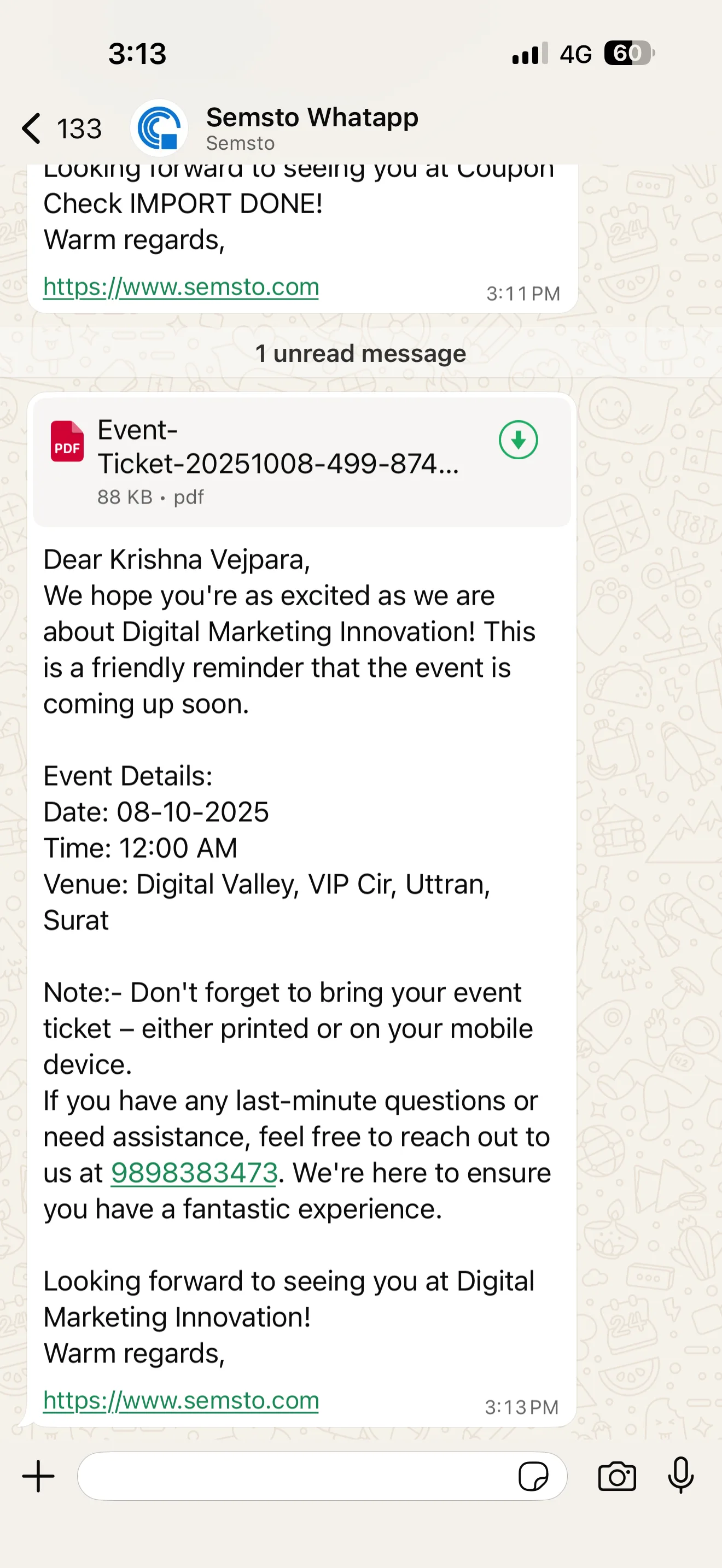Call the 9898383473 phone number link
Image resolution: width=722 pixels, height=1568 pixels.
(x=194, y=1172)
